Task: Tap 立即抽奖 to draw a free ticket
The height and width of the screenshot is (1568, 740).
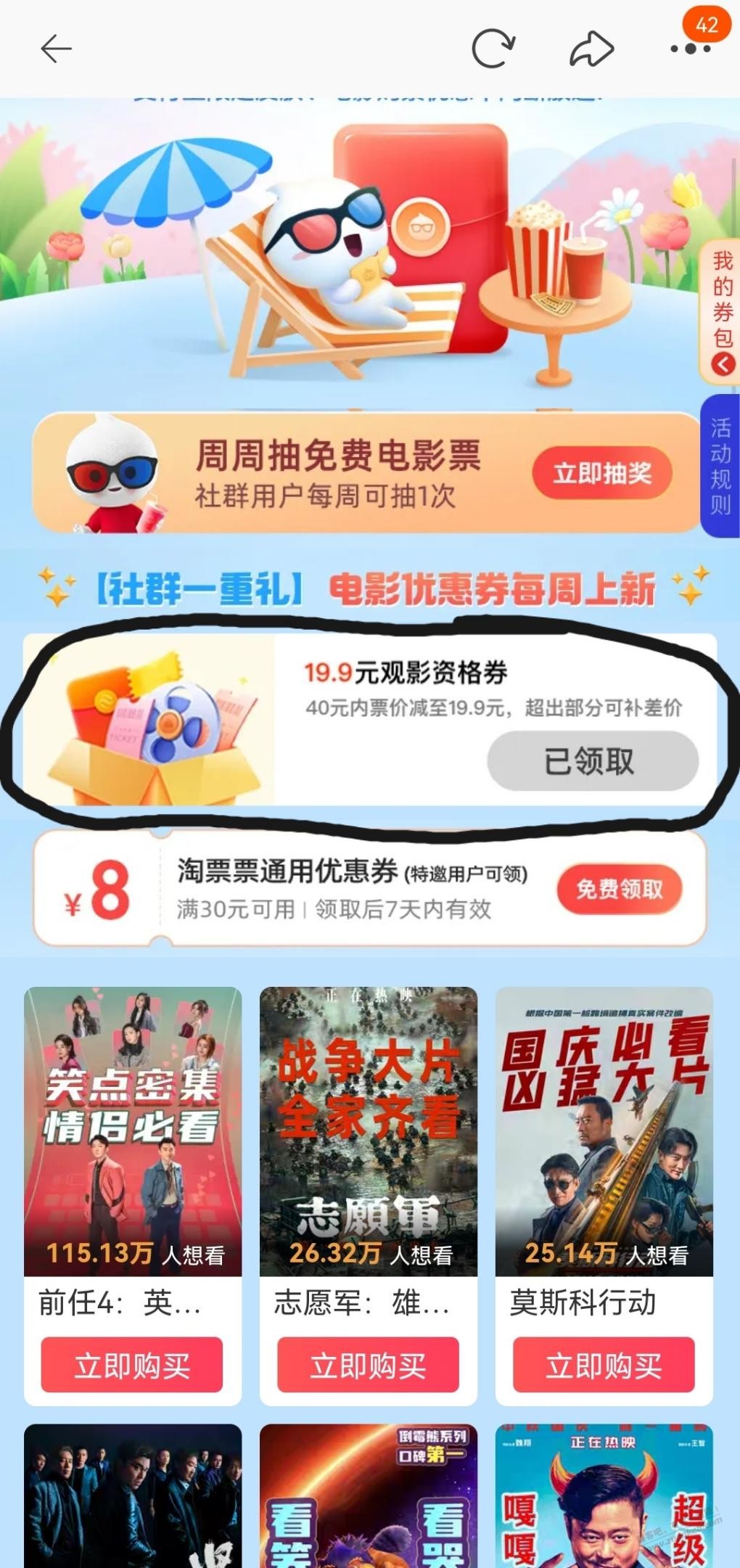Action: (602, 474)
